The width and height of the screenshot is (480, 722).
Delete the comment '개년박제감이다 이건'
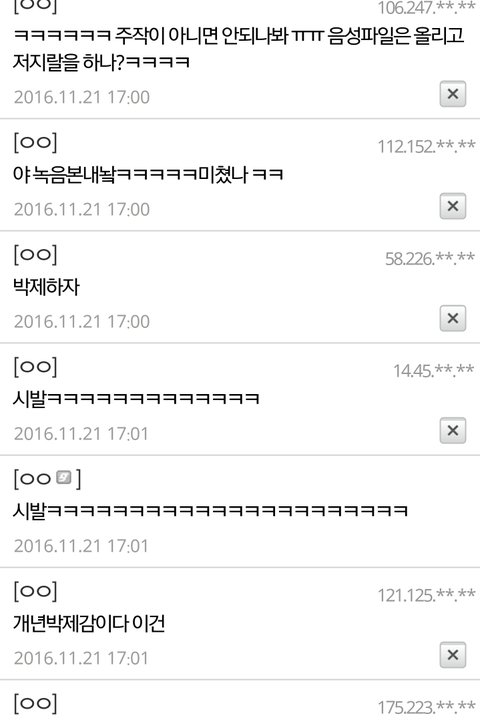coord(453,655)
